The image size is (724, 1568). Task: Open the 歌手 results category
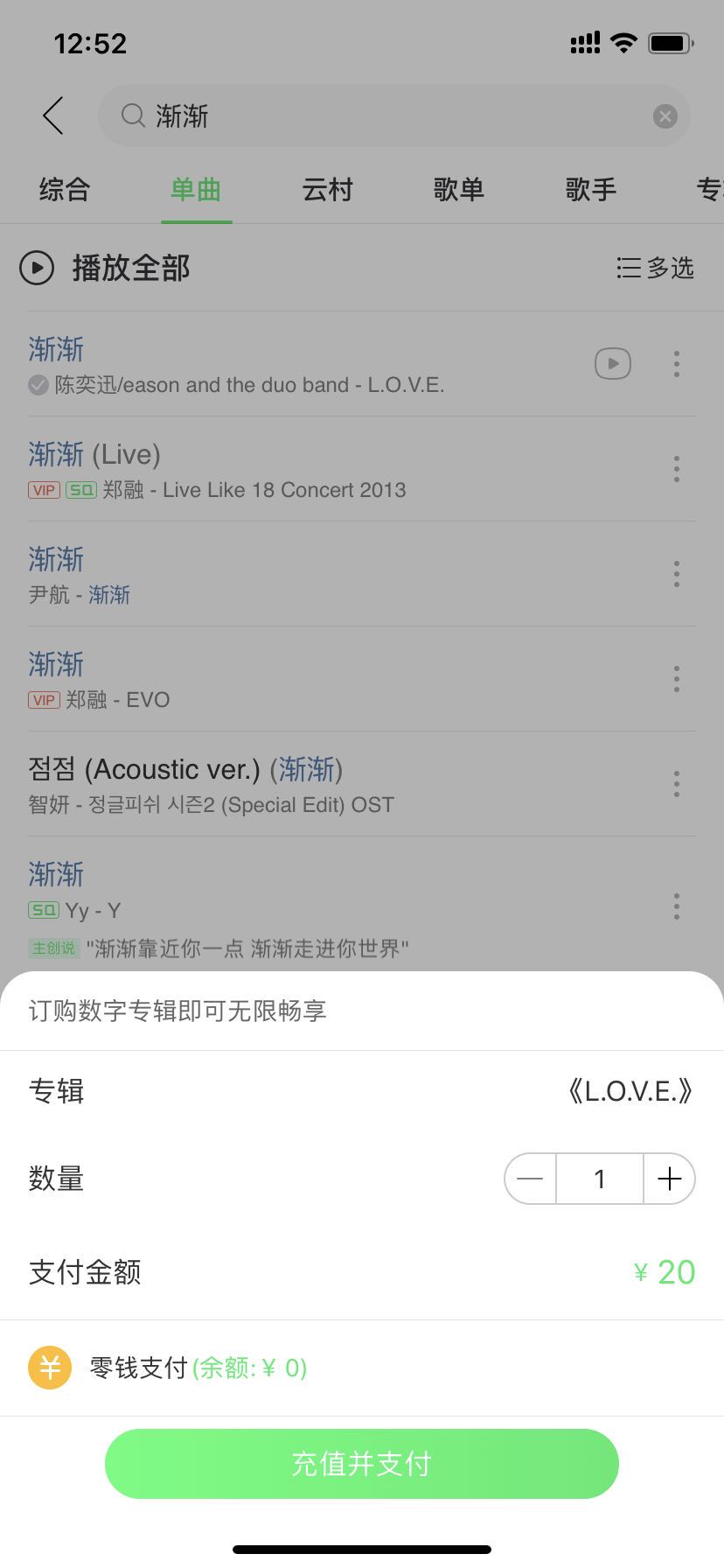[x=590, y=190]
